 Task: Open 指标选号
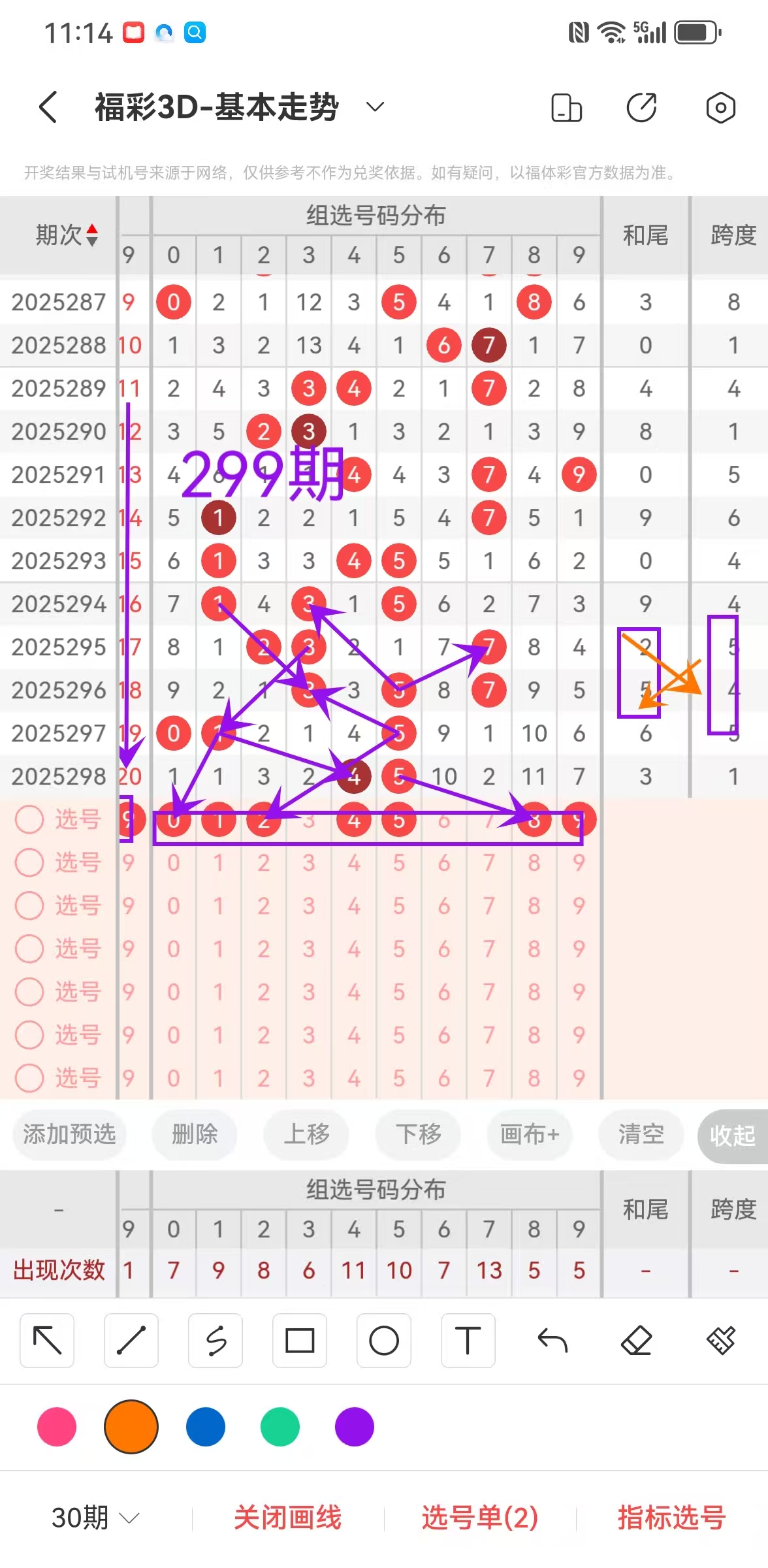tap(672, 1517)
